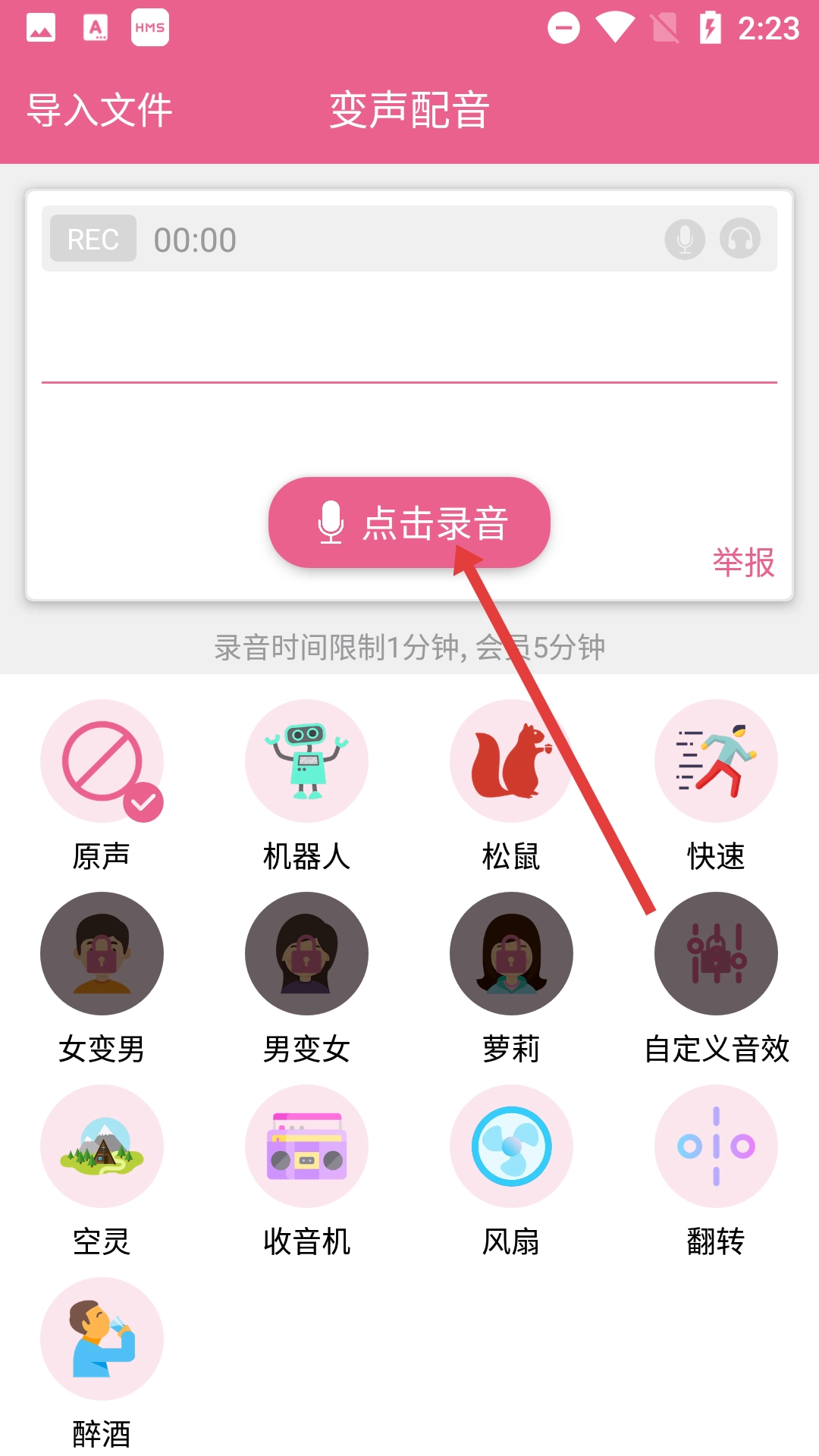This screenshot has width=819, height=1456.
Task: Select the locked 女变男 voice effect
Action: pyautogui.click(x=102, y=953)
